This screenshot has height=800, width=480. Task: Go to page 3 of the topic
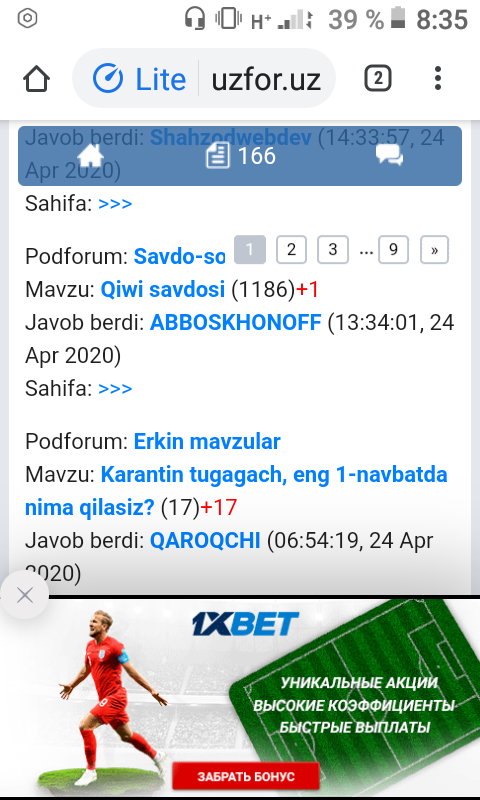(x=333, y=249)
